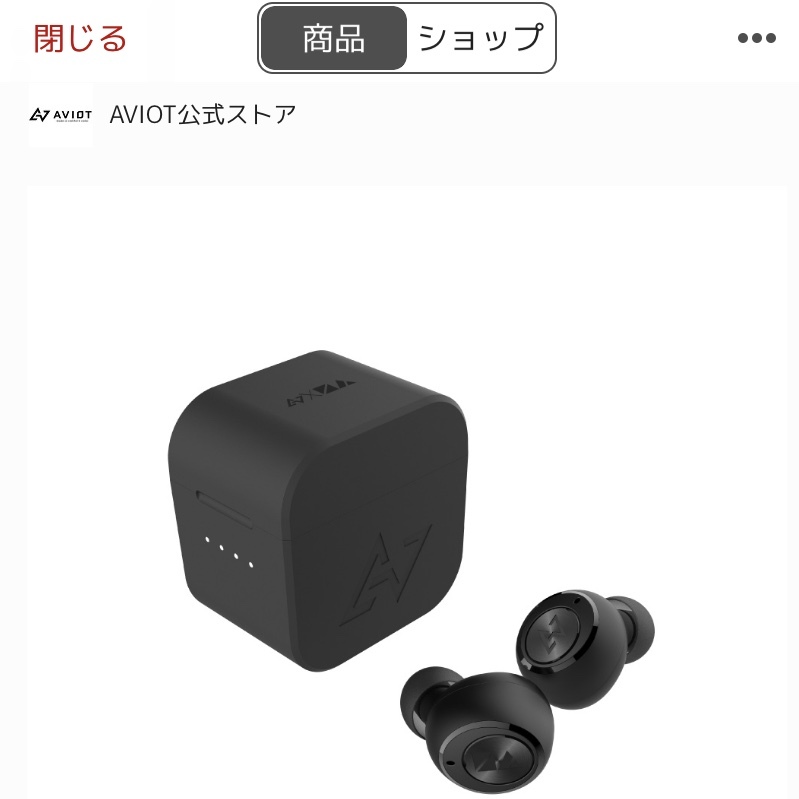
Task: Select the 商品 tab
Action: [x=334, y=38]
